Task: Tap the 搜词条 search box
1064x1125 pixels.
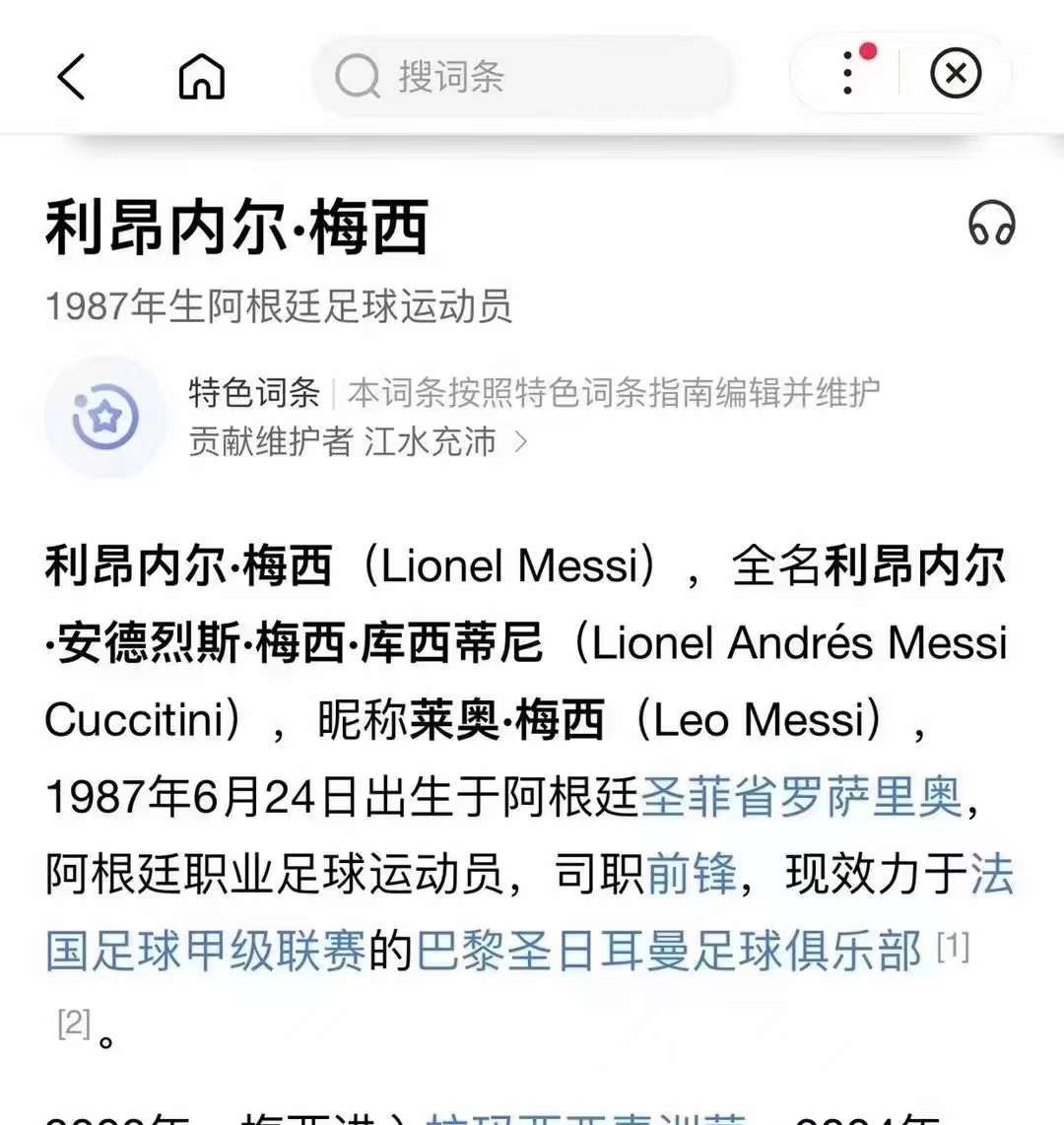Action: click(522, 76)
